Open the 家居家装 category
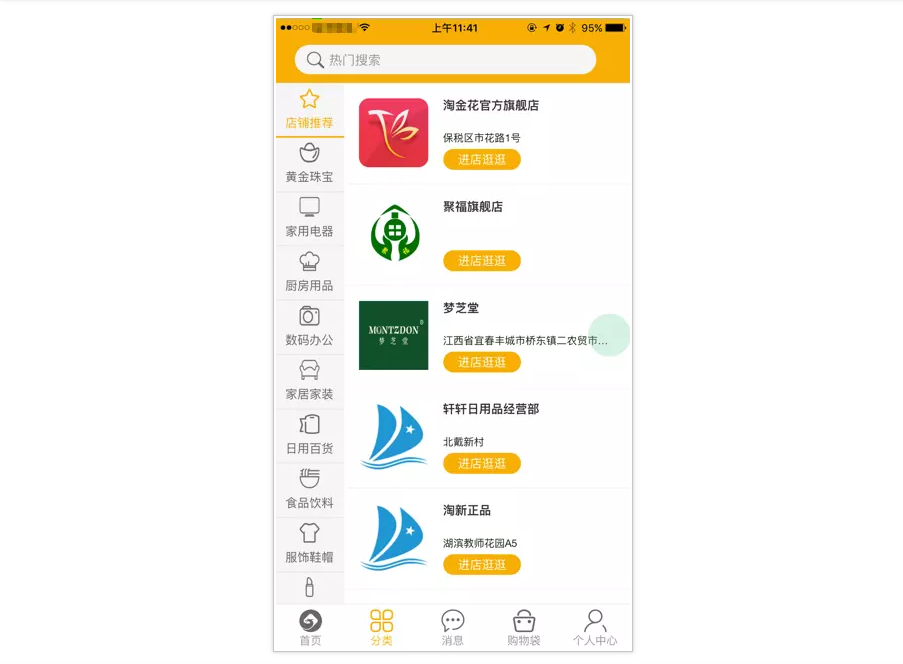 pyautogui.click(x=309, y=381)
